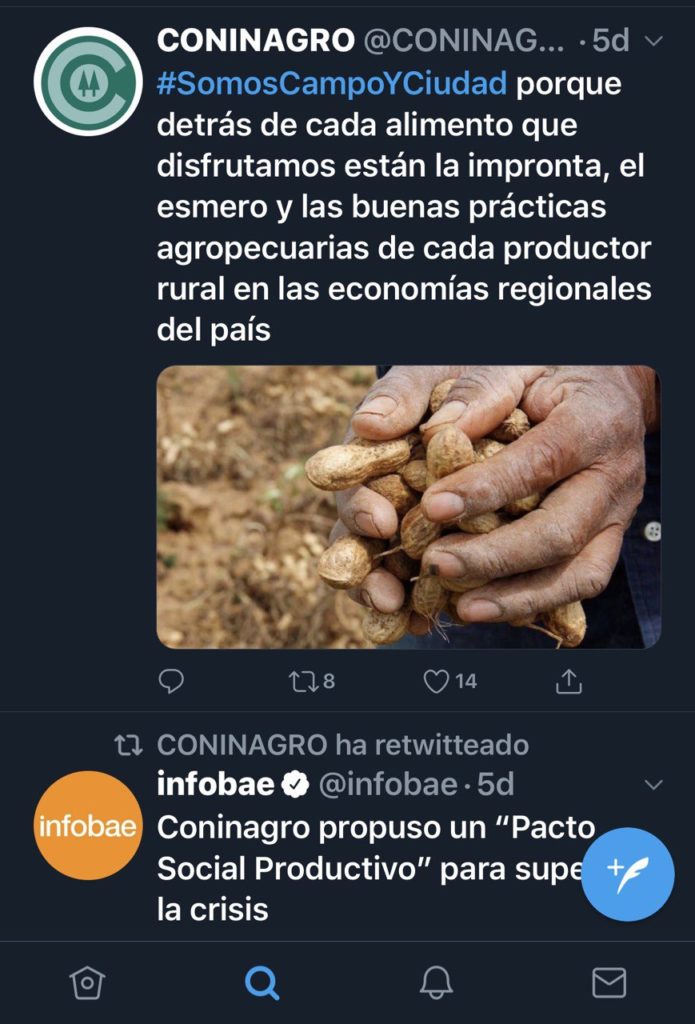Open the Messages envelope tab
695x1024 pixels.
609,983
